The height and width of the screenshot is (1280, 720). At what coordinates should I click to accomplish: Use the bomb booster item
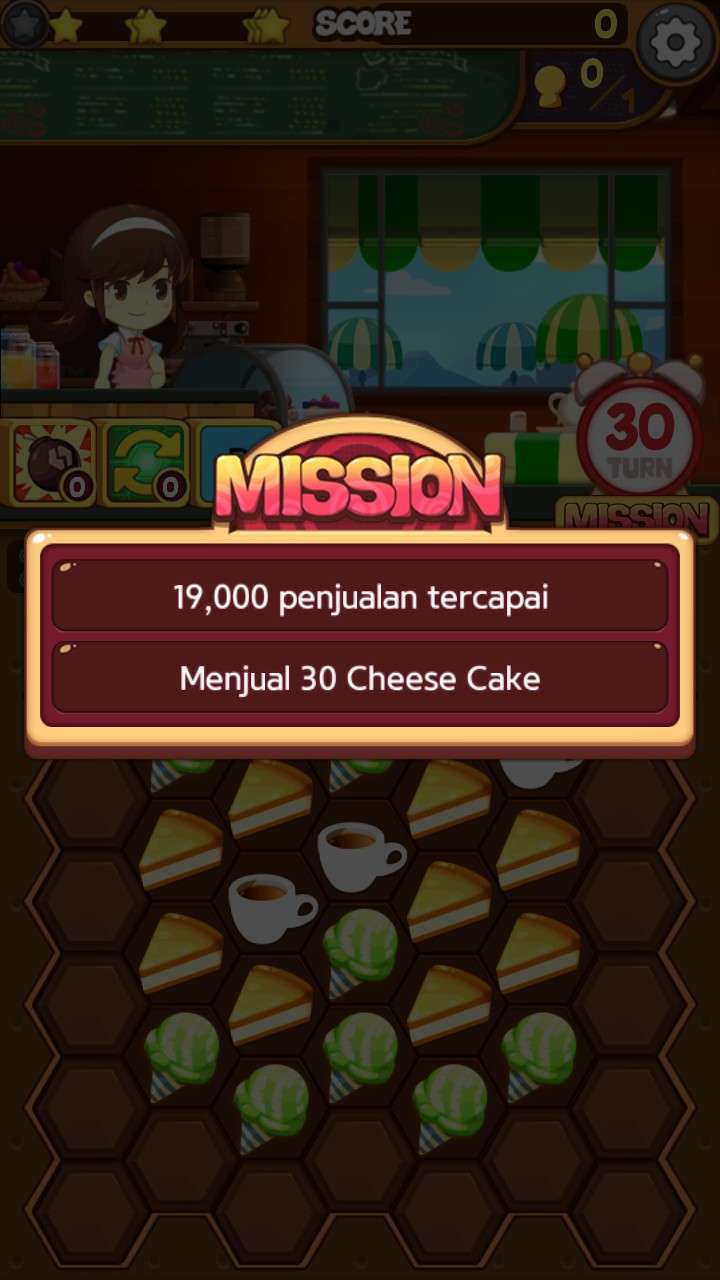pyautogui.click(x=52, y=463)
